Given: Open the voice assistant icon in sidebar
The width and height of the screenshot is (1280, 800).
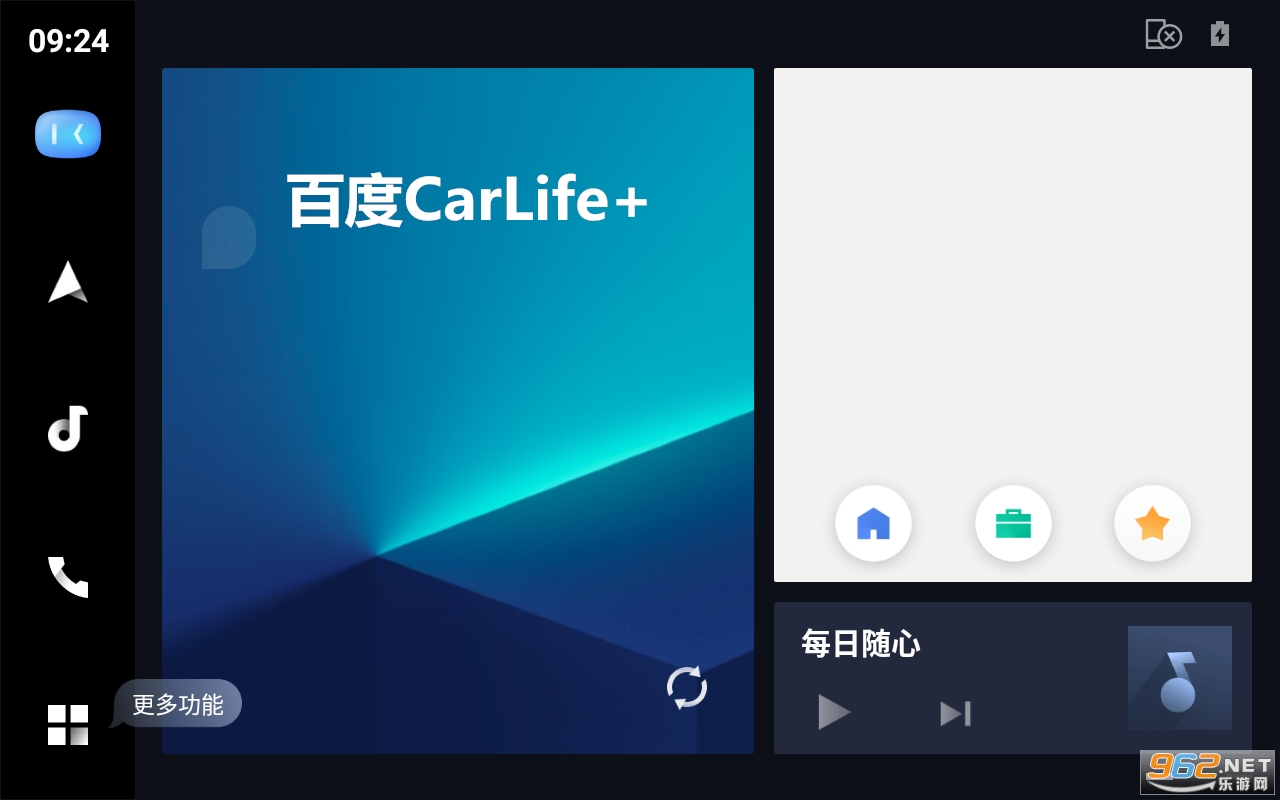Looking at the screenshot, I should click(68, 134).
